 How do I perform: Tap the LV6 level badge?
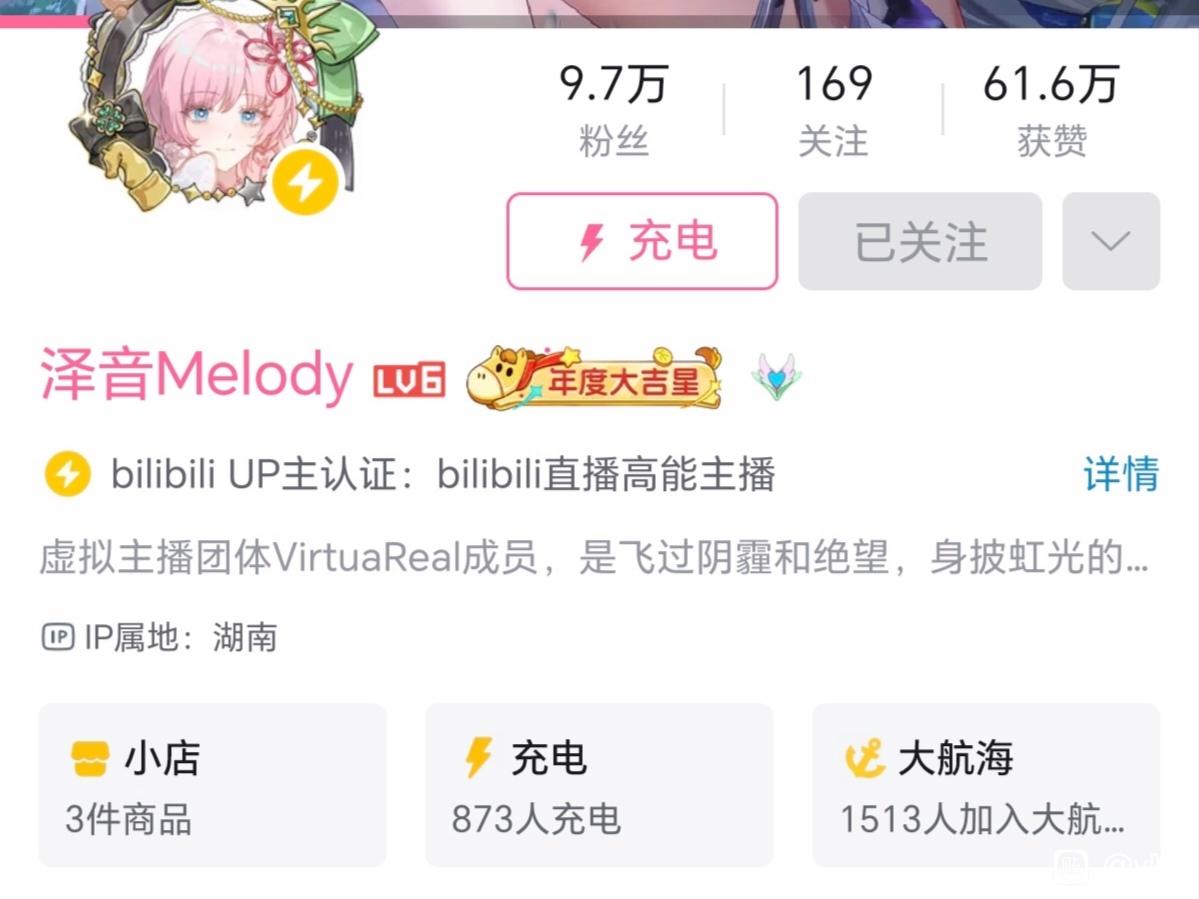(x=409, y=379)
